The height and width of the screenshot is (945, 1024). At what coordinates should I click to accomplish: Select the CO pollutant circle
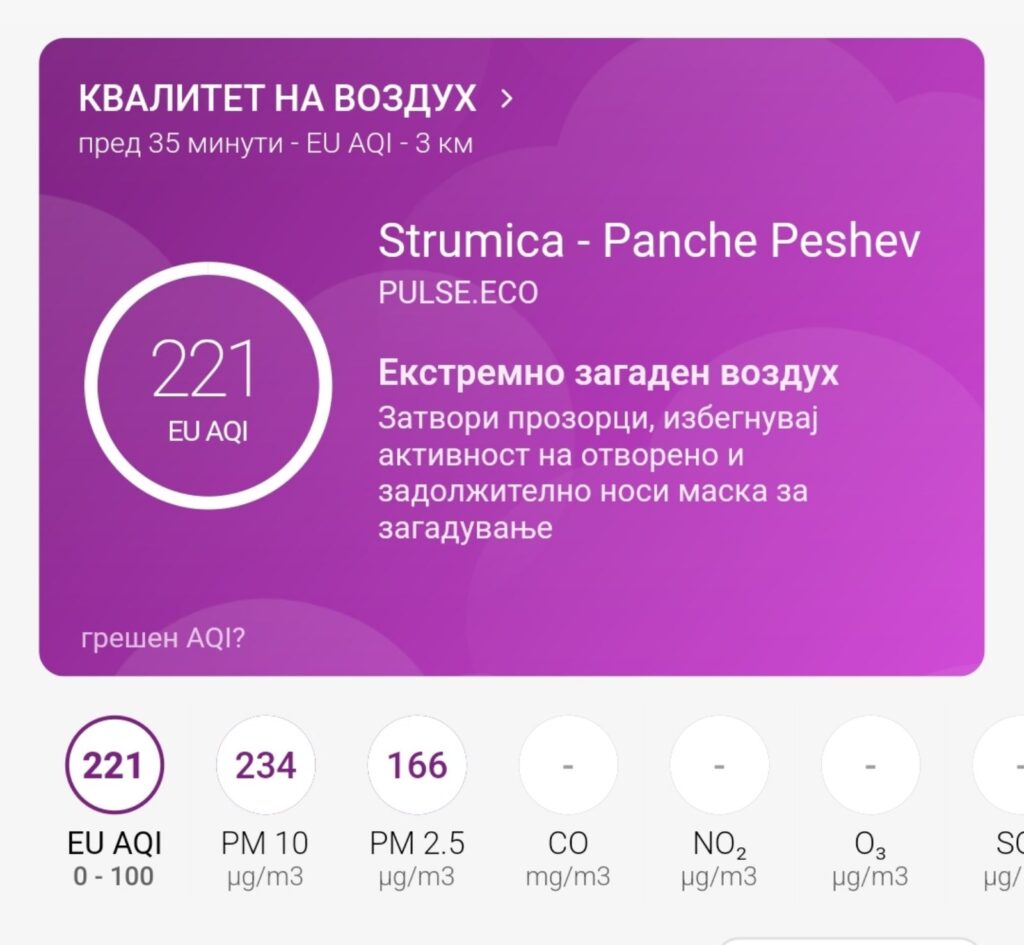tap(568, 766)
